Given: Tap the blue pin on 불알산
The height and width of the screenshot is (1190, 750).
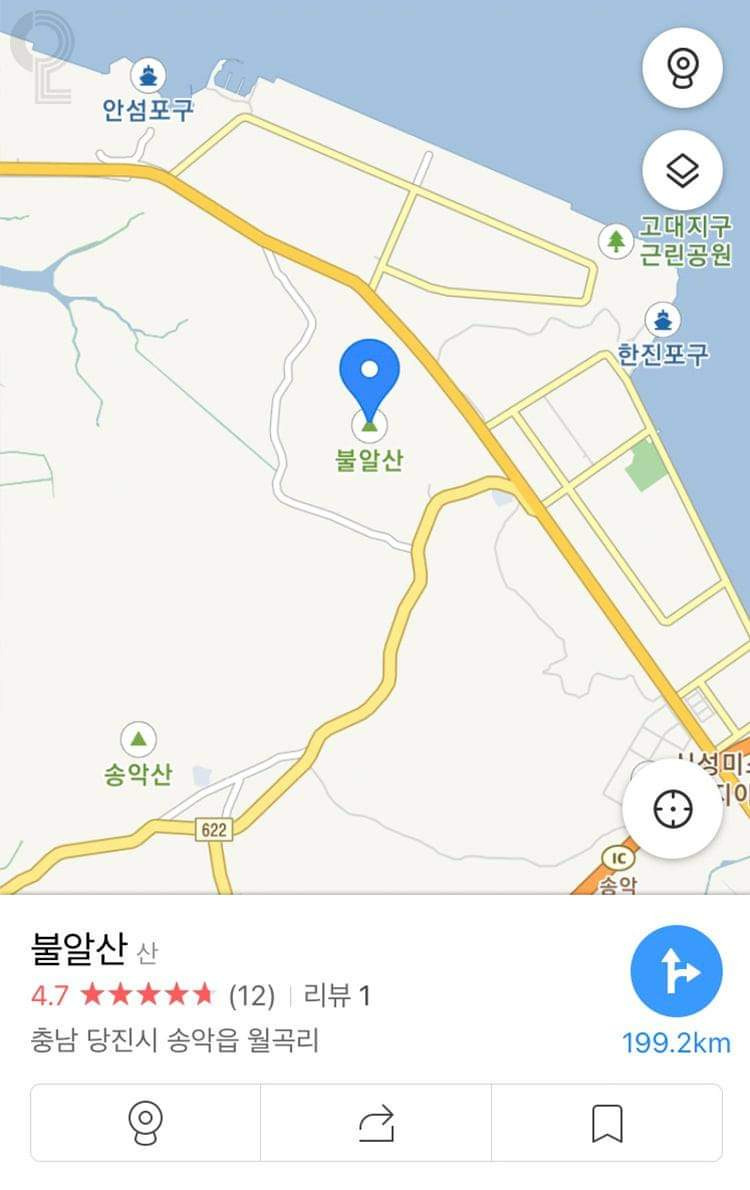Looking at the screenshot, I should click(369, 372).
